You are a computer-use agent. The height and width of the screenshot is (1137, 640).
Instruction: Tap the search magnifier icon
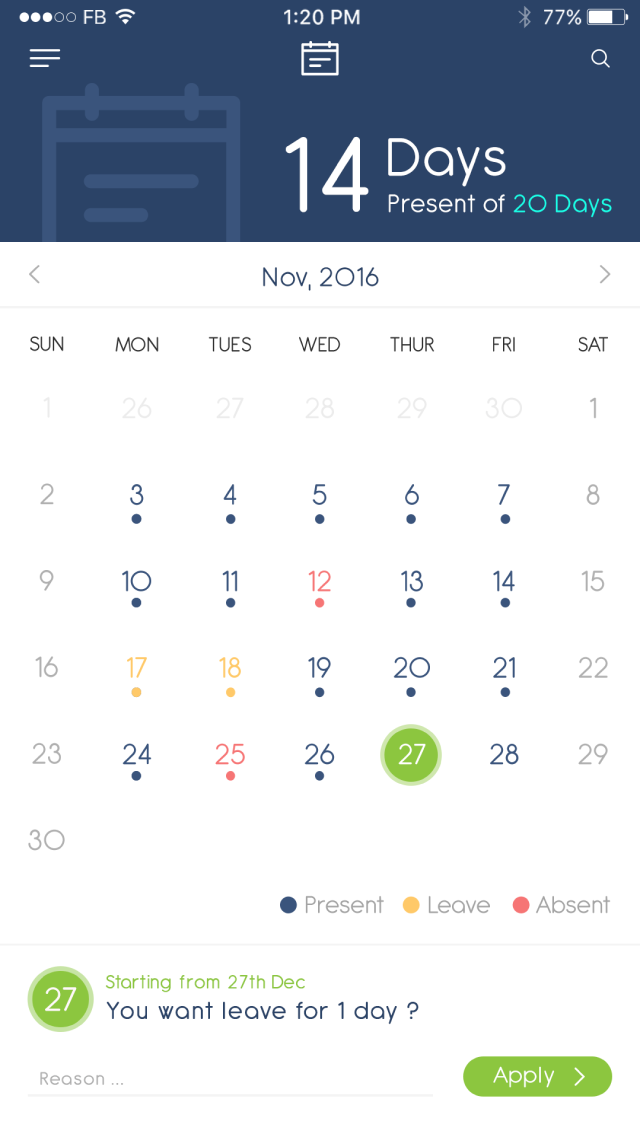(x=600, y=59)
